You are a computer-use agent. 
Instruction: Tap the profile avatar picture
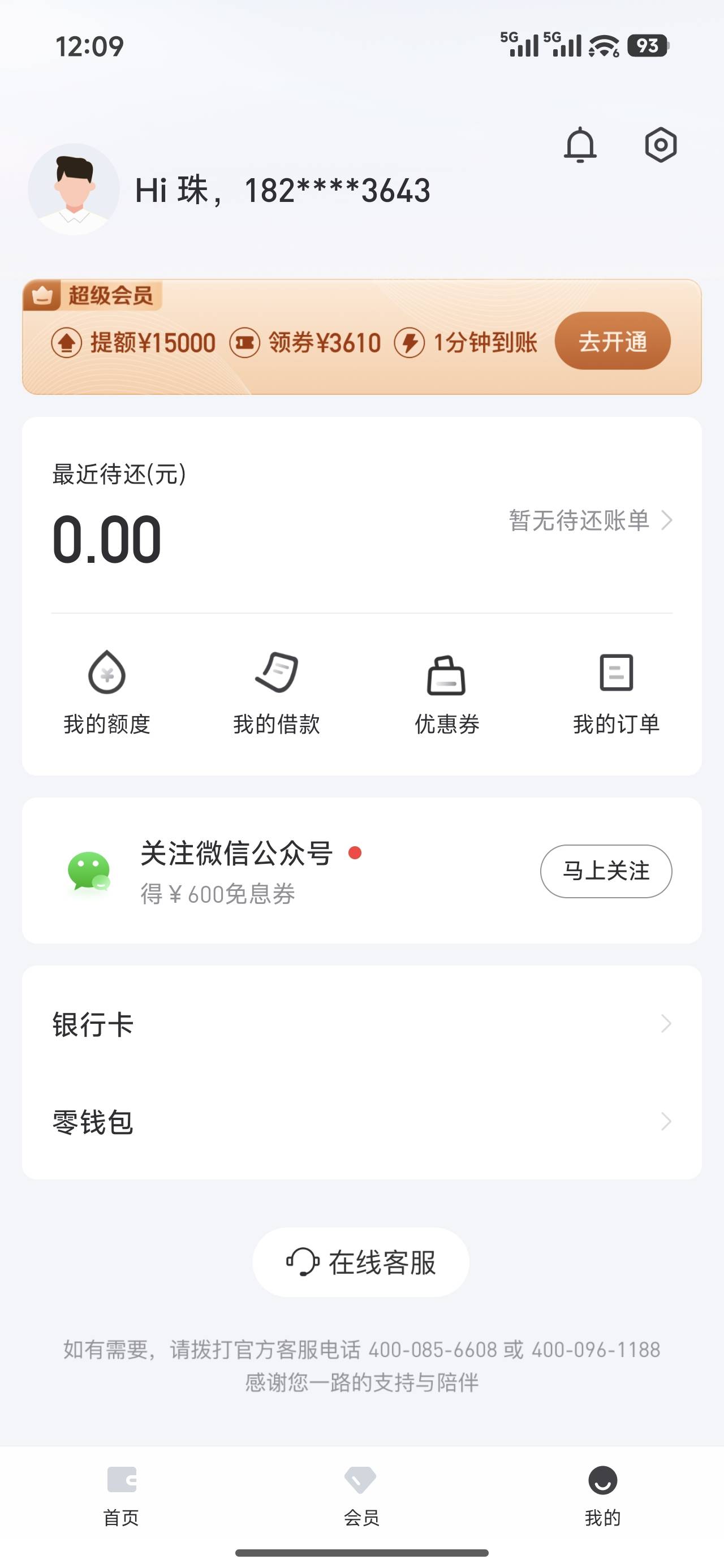pos(74,189)
